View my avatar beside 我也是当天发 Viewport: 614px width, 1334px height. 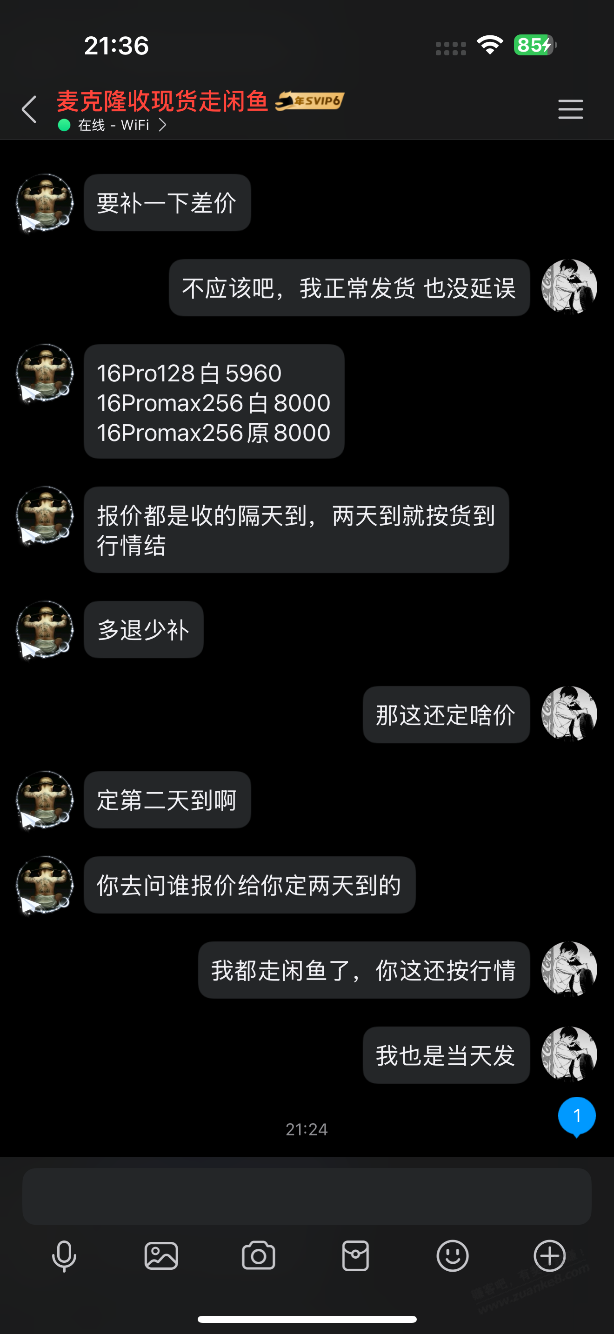coord(568,1055)
